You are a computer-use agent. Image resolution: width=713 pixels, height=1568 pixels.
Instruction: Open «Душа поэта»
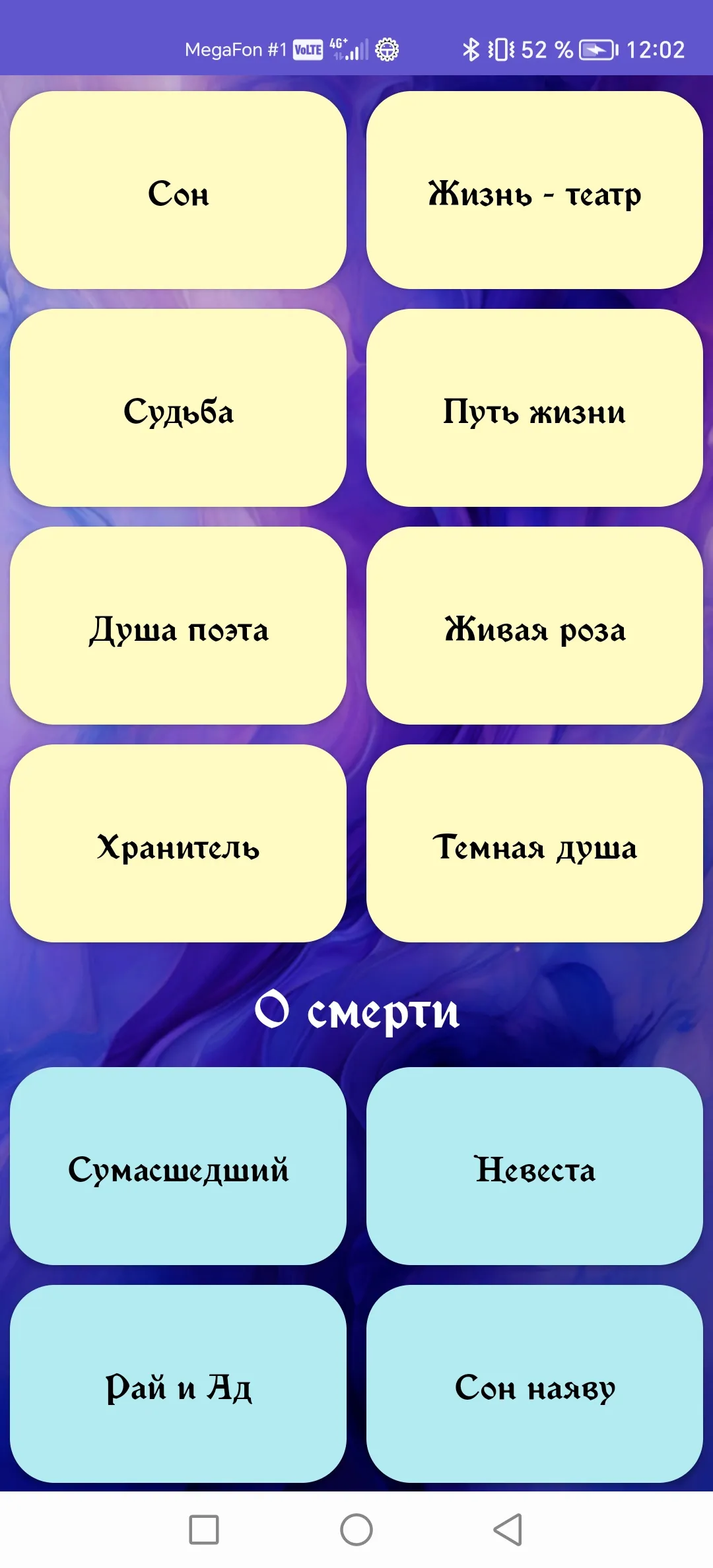pyautogui.click(x=178, y=626)
